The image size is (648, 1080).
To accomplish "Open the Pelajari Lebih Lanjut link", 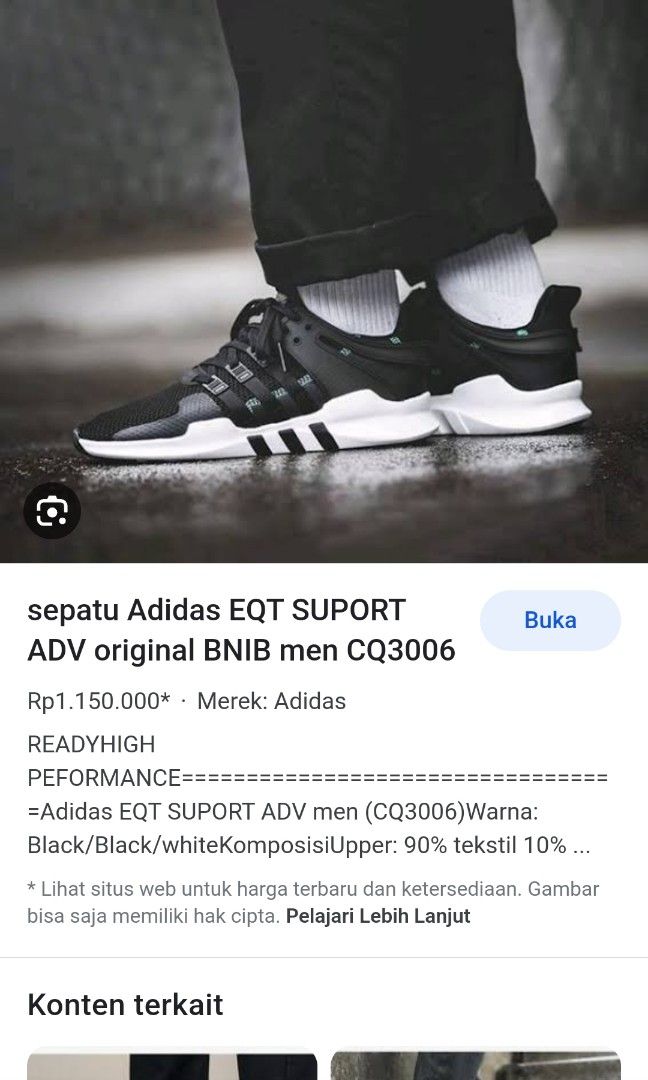I will click(378, 915).
